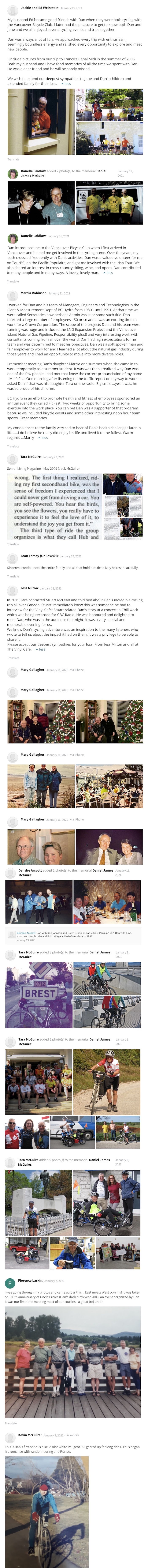Open the man-at-window photo in Weinstein's post
The height and width of the screenshot is (1568, 148).
pos(40,122)
